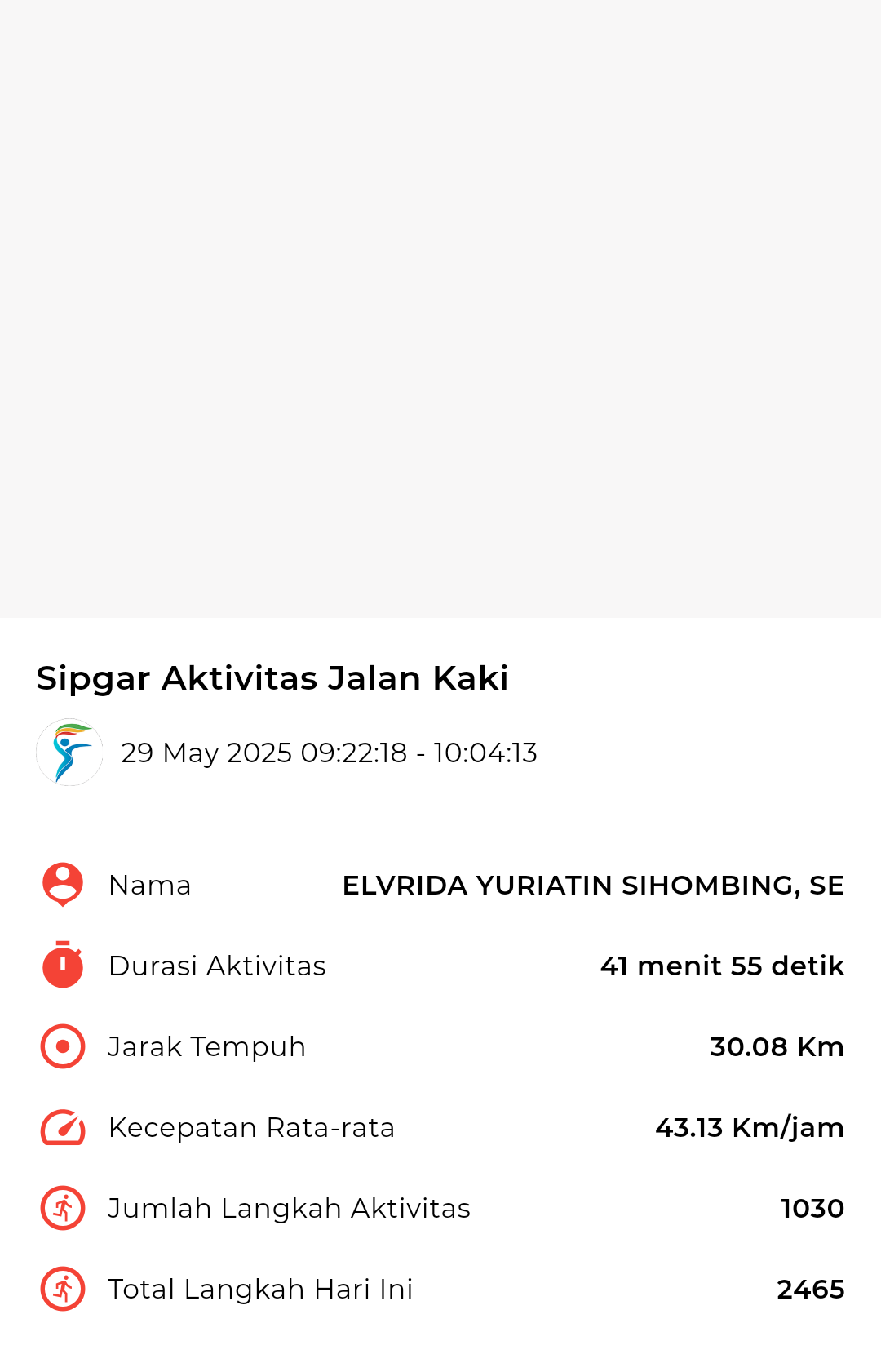Click the running icon beside Total Langkah Hari Ini
This screenshot has width=881, height=1372.
[x=62, y=1290]
